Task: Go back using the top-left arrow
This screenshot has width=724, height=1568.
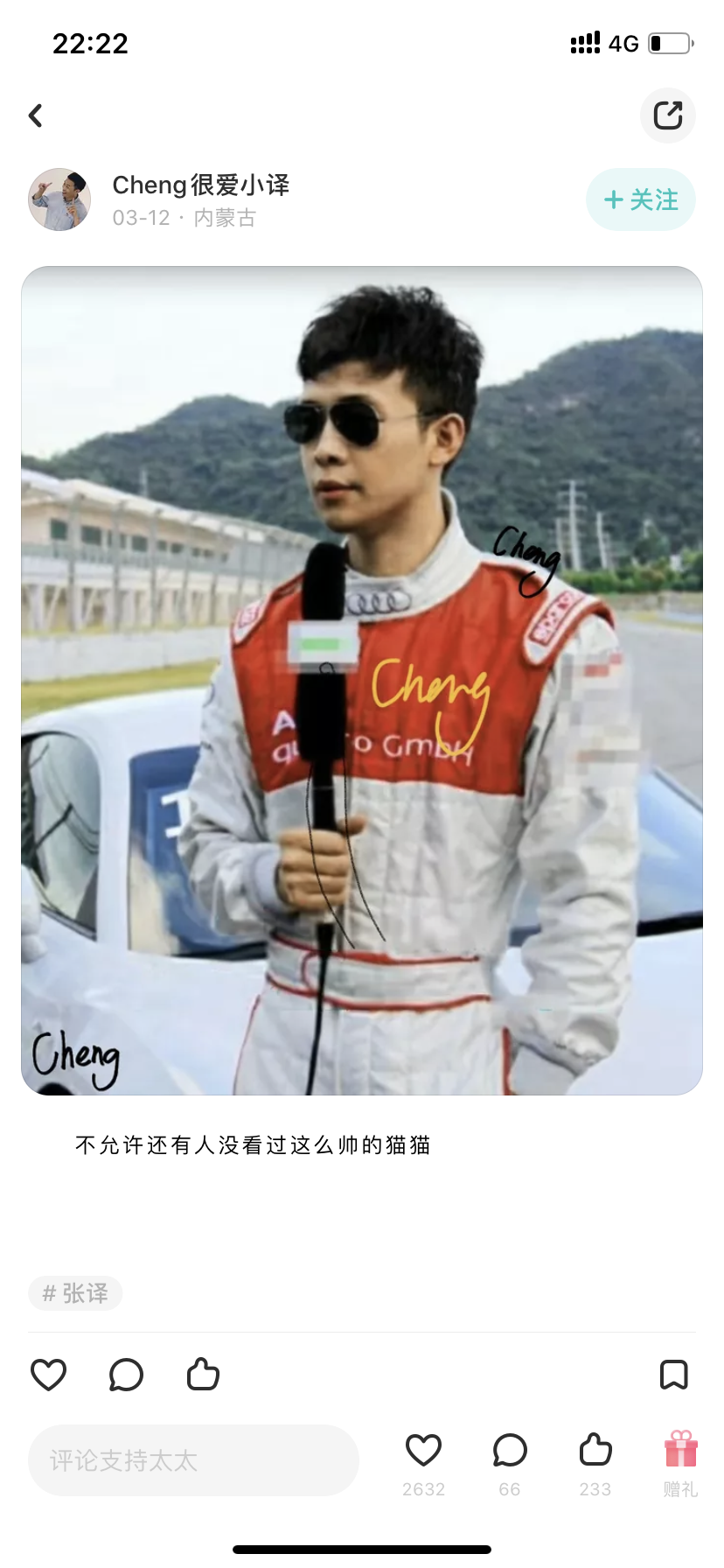Action: point(36,115)
